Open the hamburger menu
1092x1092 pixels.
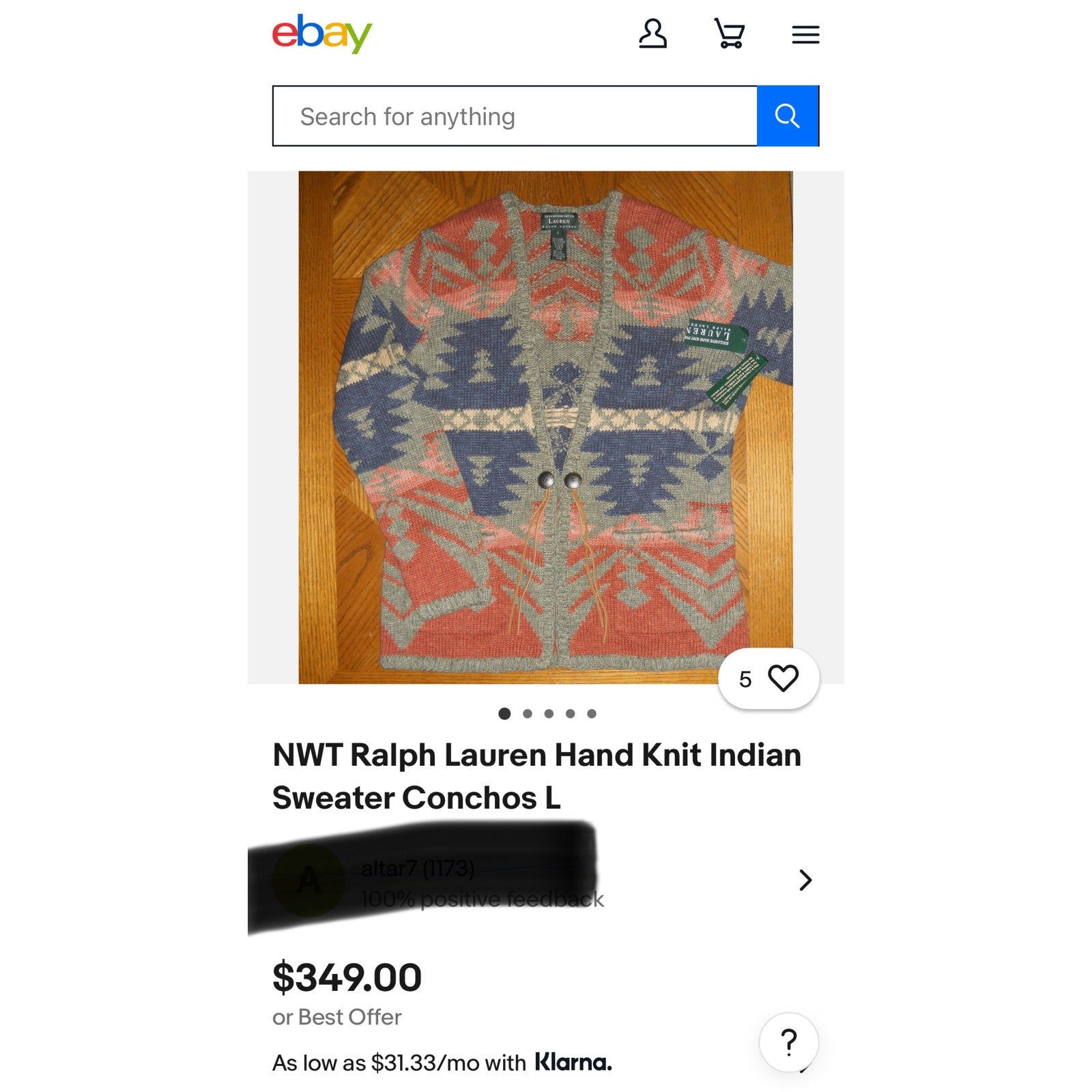(x=805, y=34)
